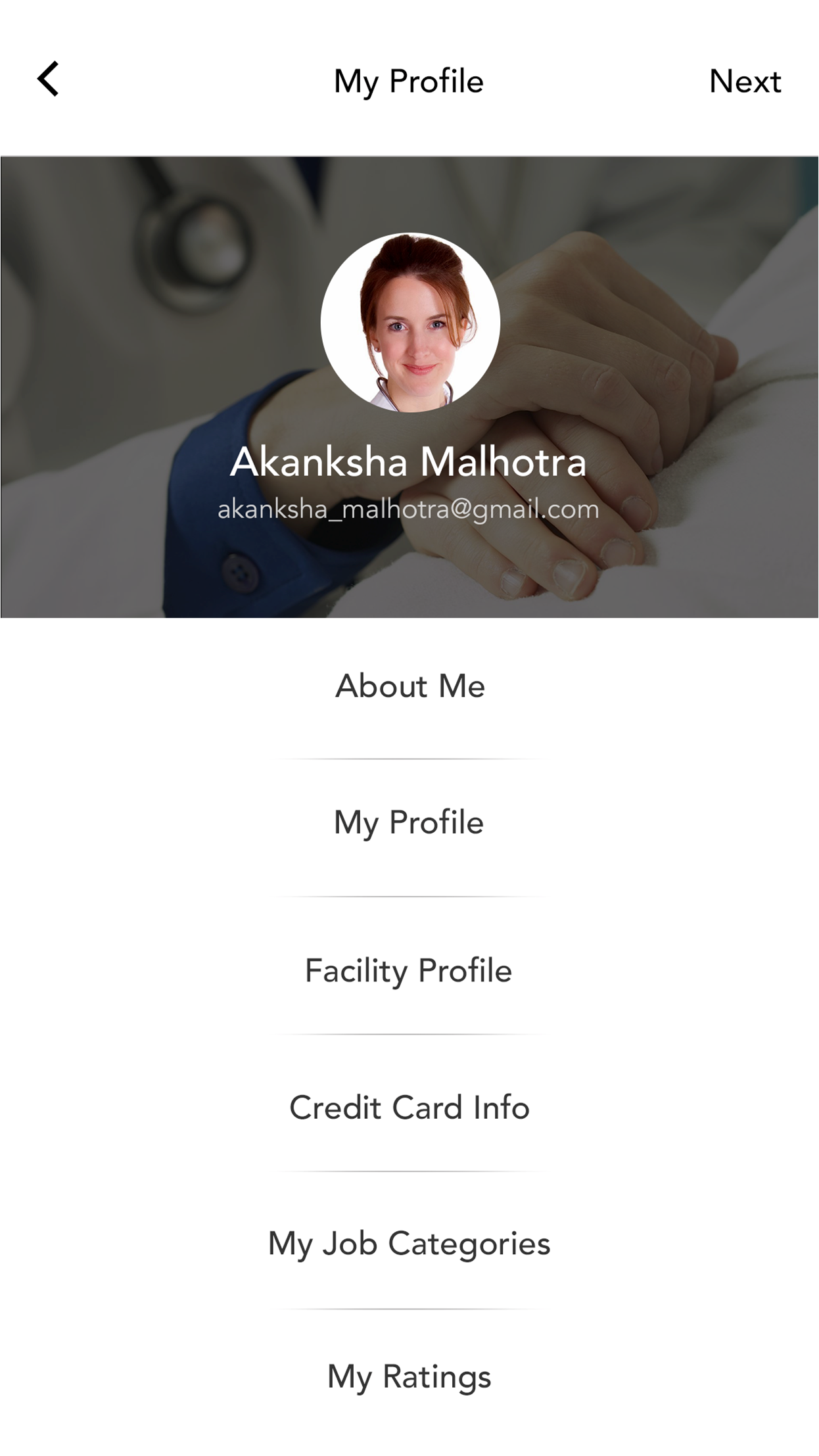This screenshot has height=1456, width=819.
Task: Open the My Profile list row
Action: 409,823
